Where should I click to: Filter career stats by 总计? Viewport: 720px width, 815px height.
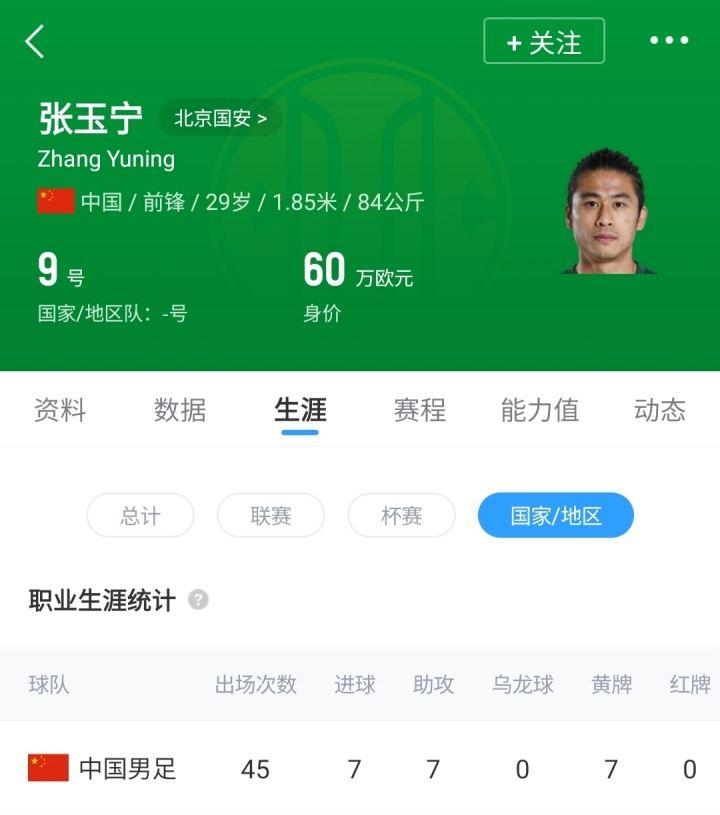pos(140,516)
